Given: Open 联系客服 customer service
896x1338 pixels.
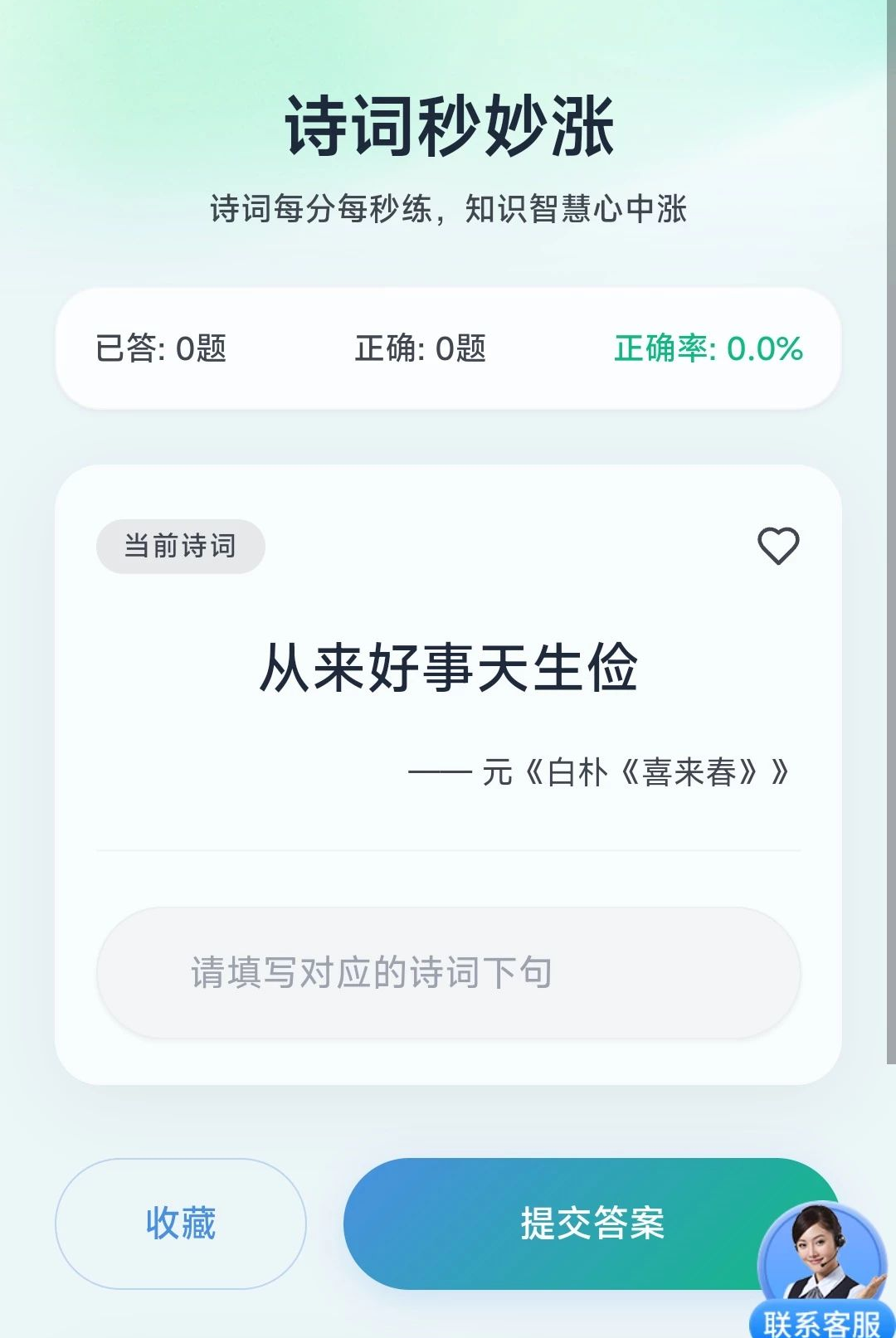Looking at the screenshot, I should pyautogui.click(x=821, y=1271).
